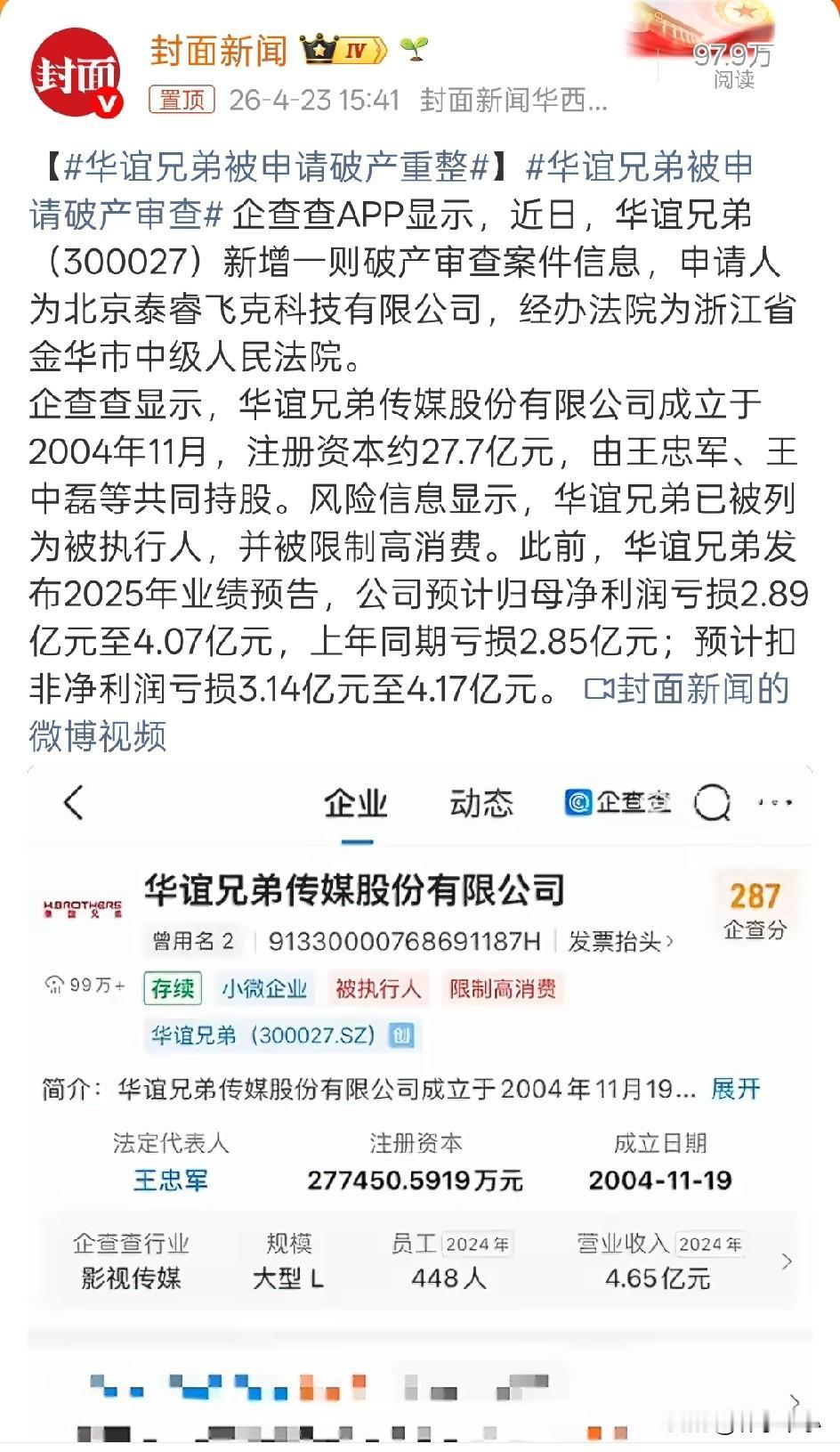
Task: Open the search magnifier in Qichacha header
Action: click(x=712, y=802)
